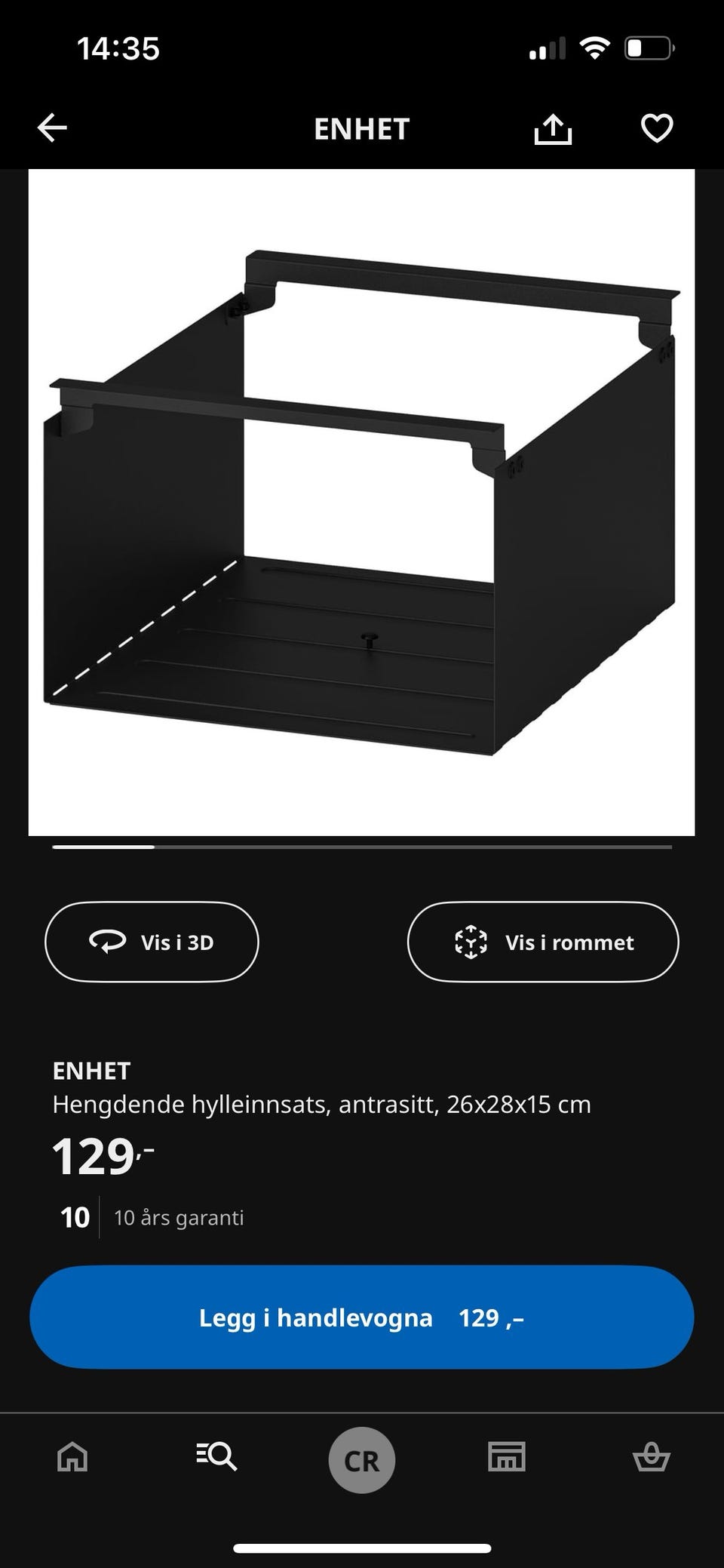Open your CR profile in bottom navigation
This screenshot has height=1568, width=724.
coord(362,1458)
